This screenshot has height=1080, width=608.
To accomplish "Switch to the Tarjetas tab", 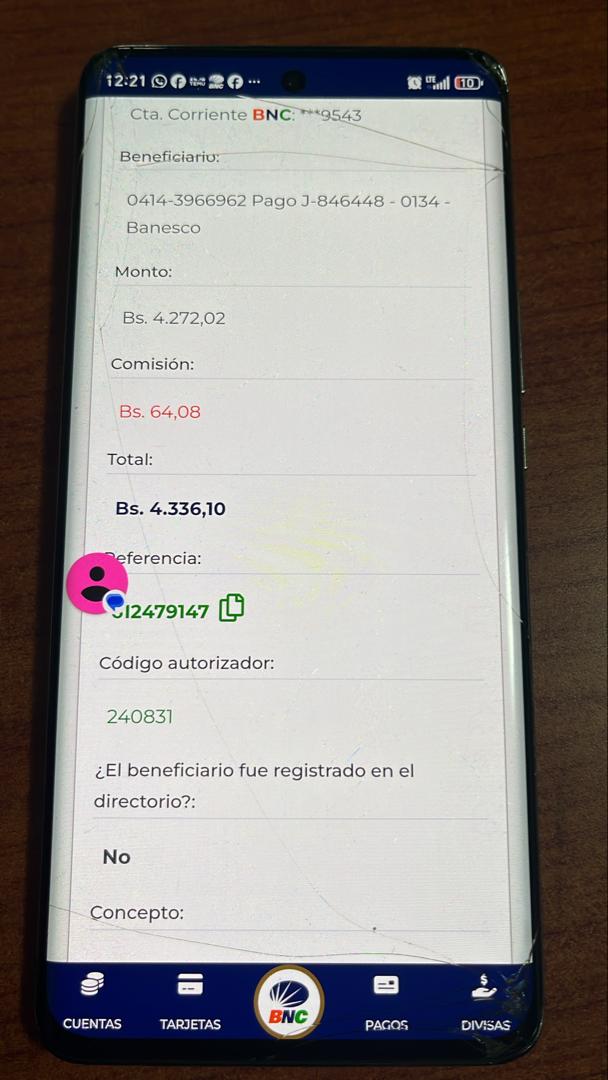I will 190,1002.
